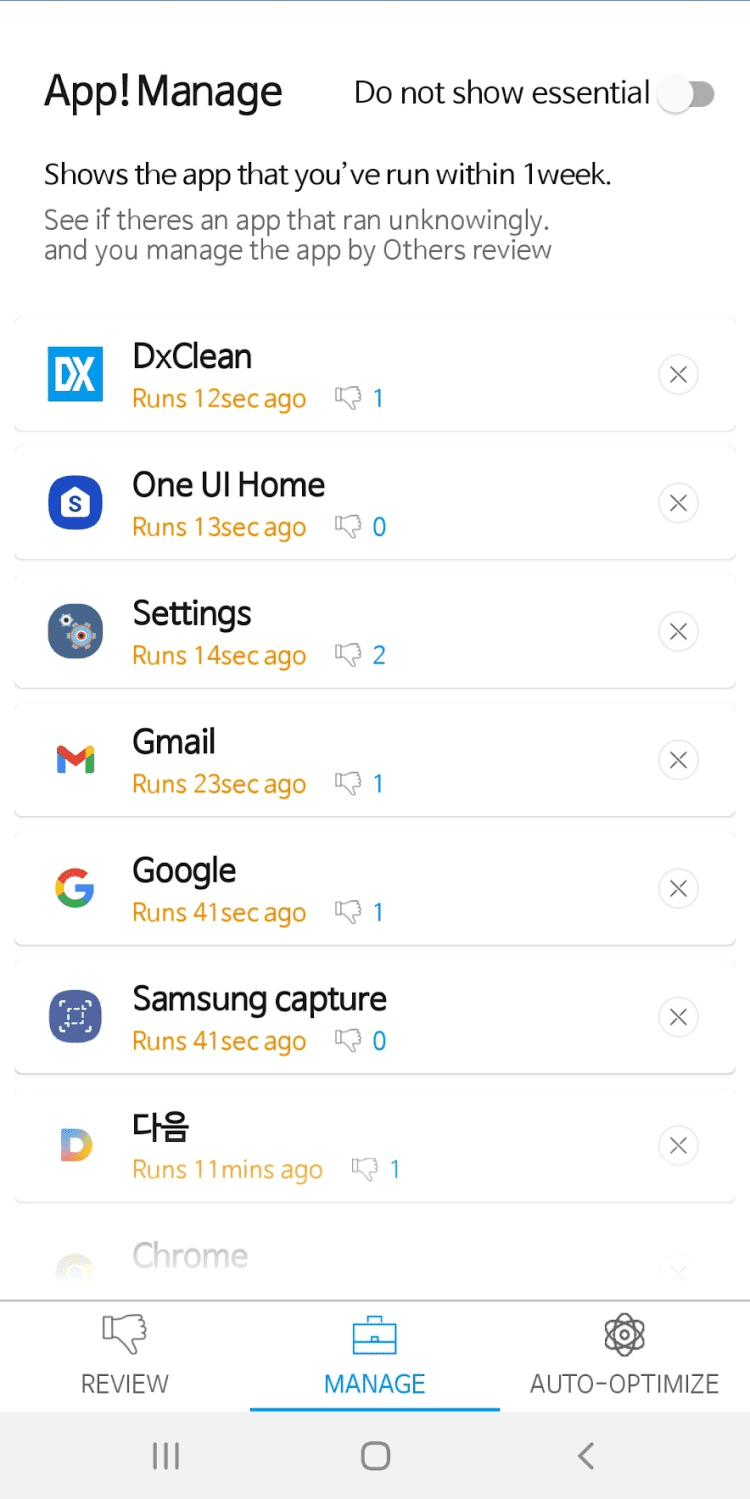
Task: Open recent apps from the navigation bar
Action: point(165,1455)
